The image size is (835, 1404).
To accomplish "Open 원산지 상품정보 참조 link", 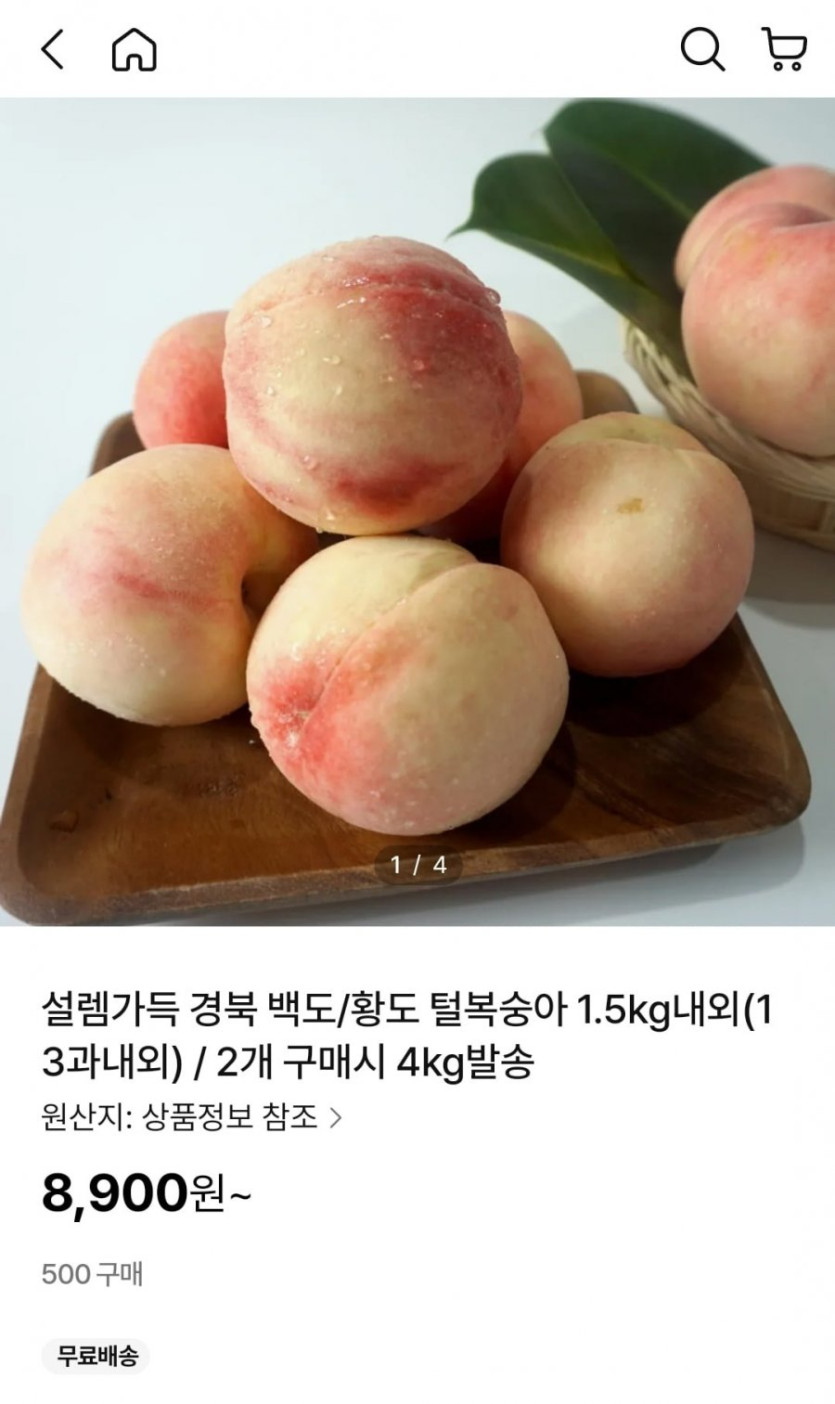I will coord(192,1117).
